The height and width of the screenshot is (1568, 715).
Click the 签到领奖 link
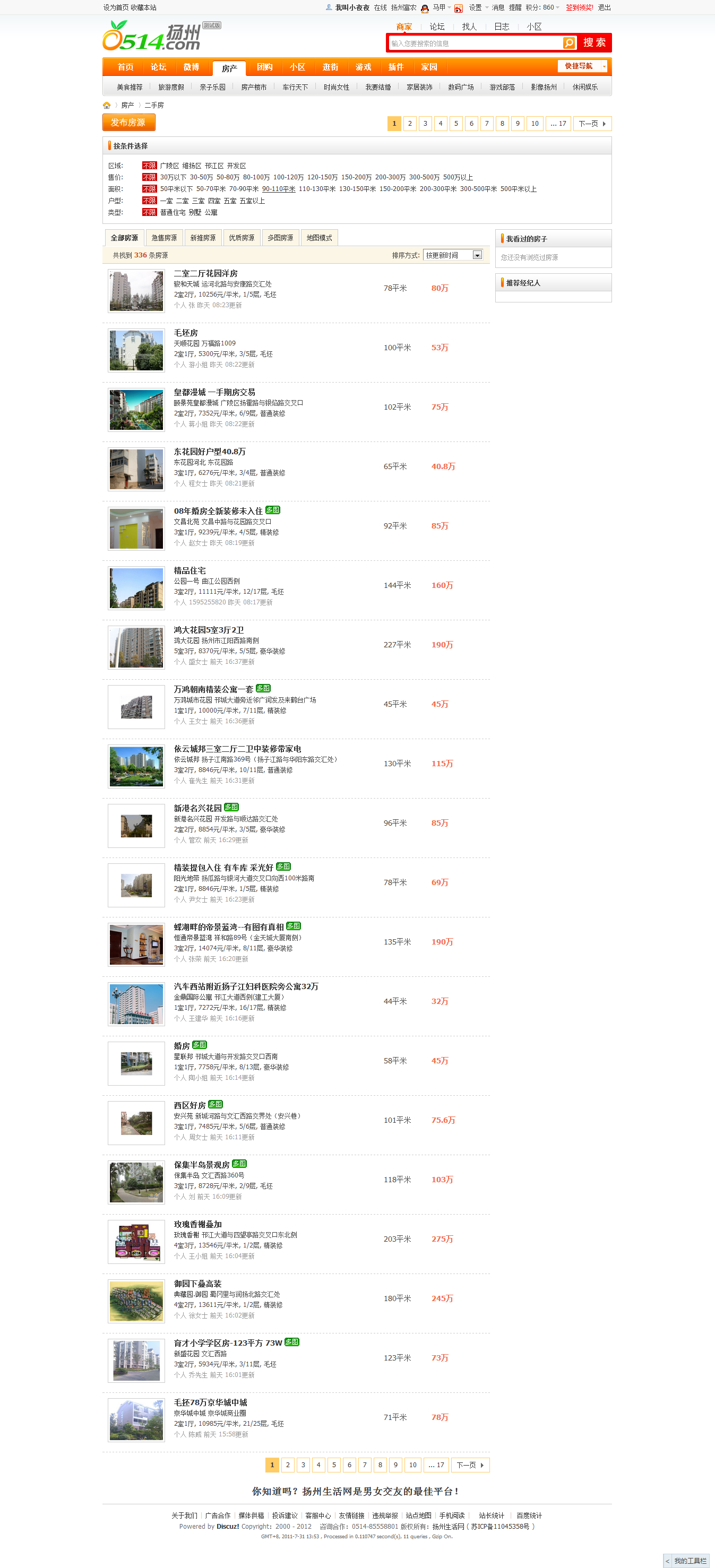pyautogui.click(x=579, y=7)
